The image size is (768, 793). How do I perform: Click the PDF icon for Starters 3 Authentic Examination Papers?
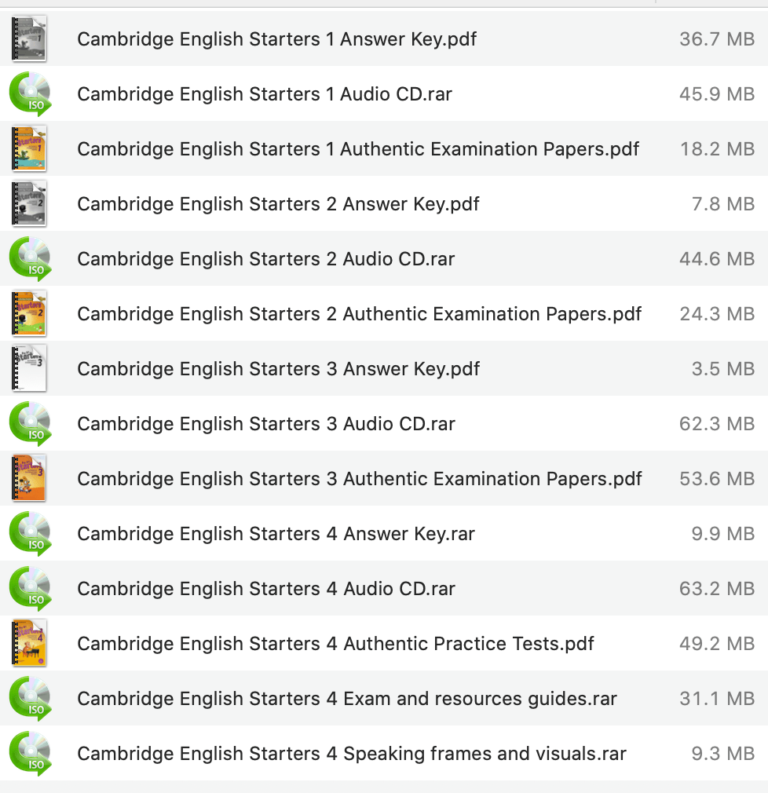click(x=29, y=478)
